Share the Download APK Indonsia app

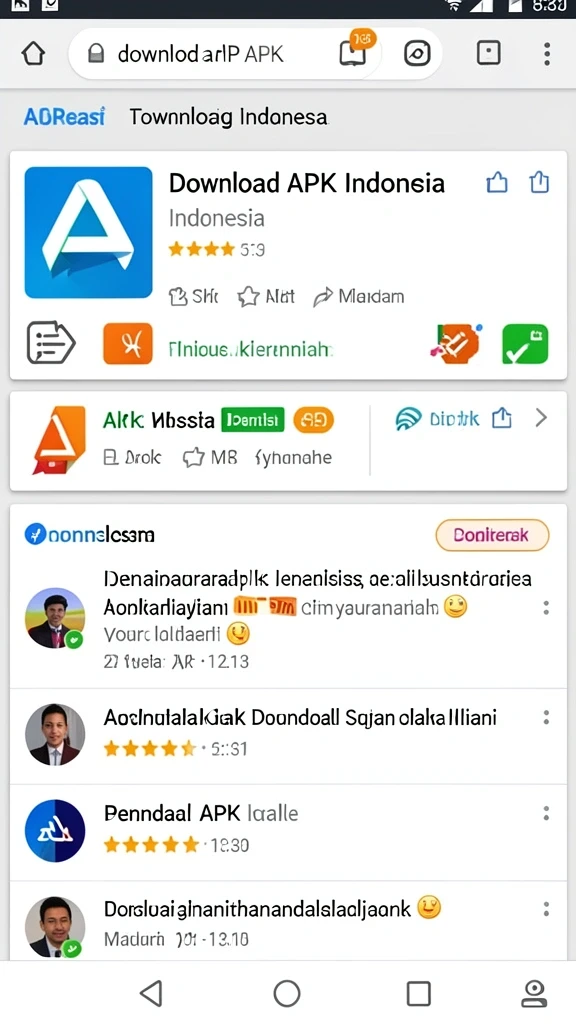point(539,182)
